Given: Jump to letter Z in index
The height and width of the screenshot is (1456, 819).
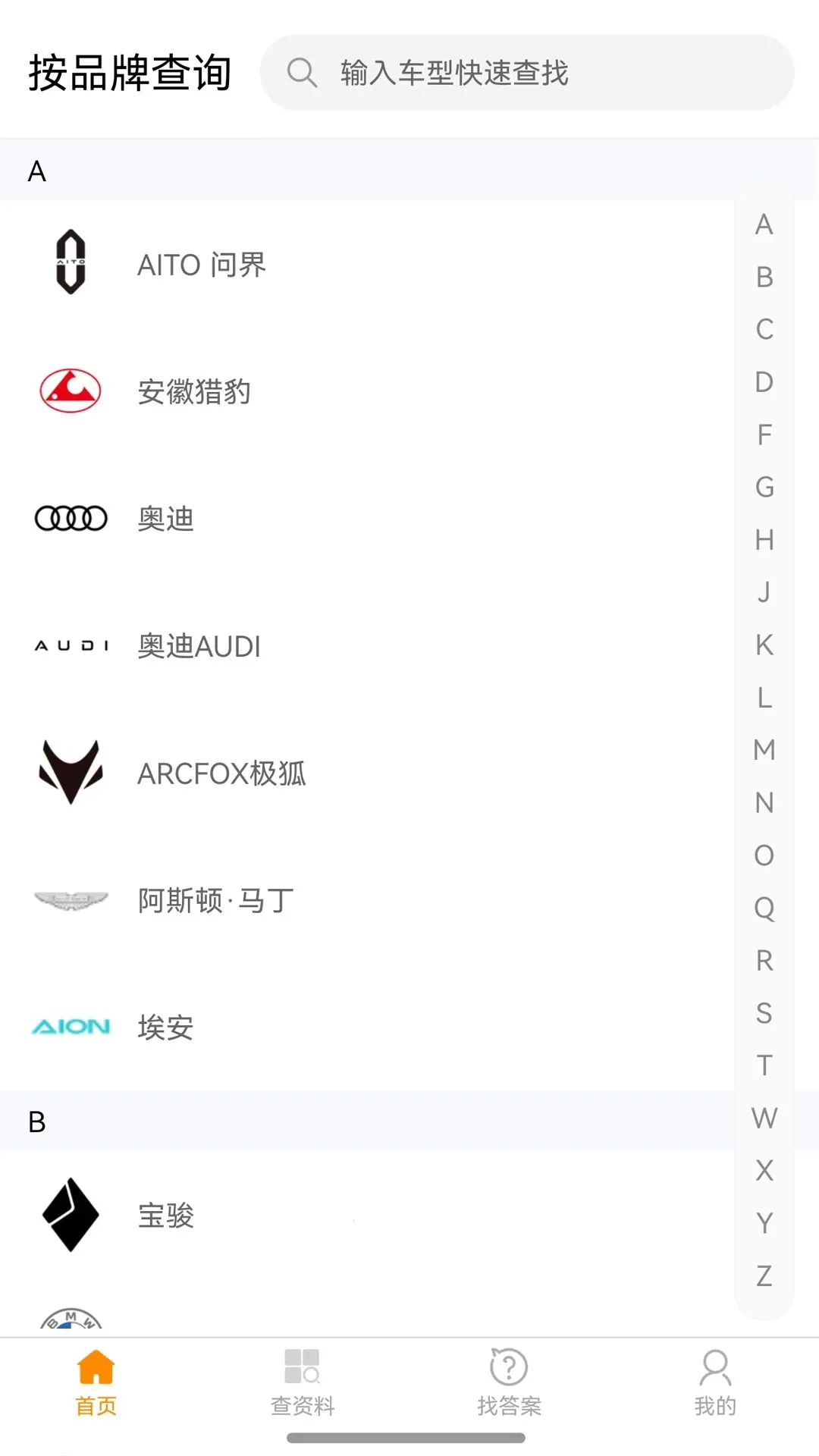Looking at the screenshot, I should (x=764, y=1276).
